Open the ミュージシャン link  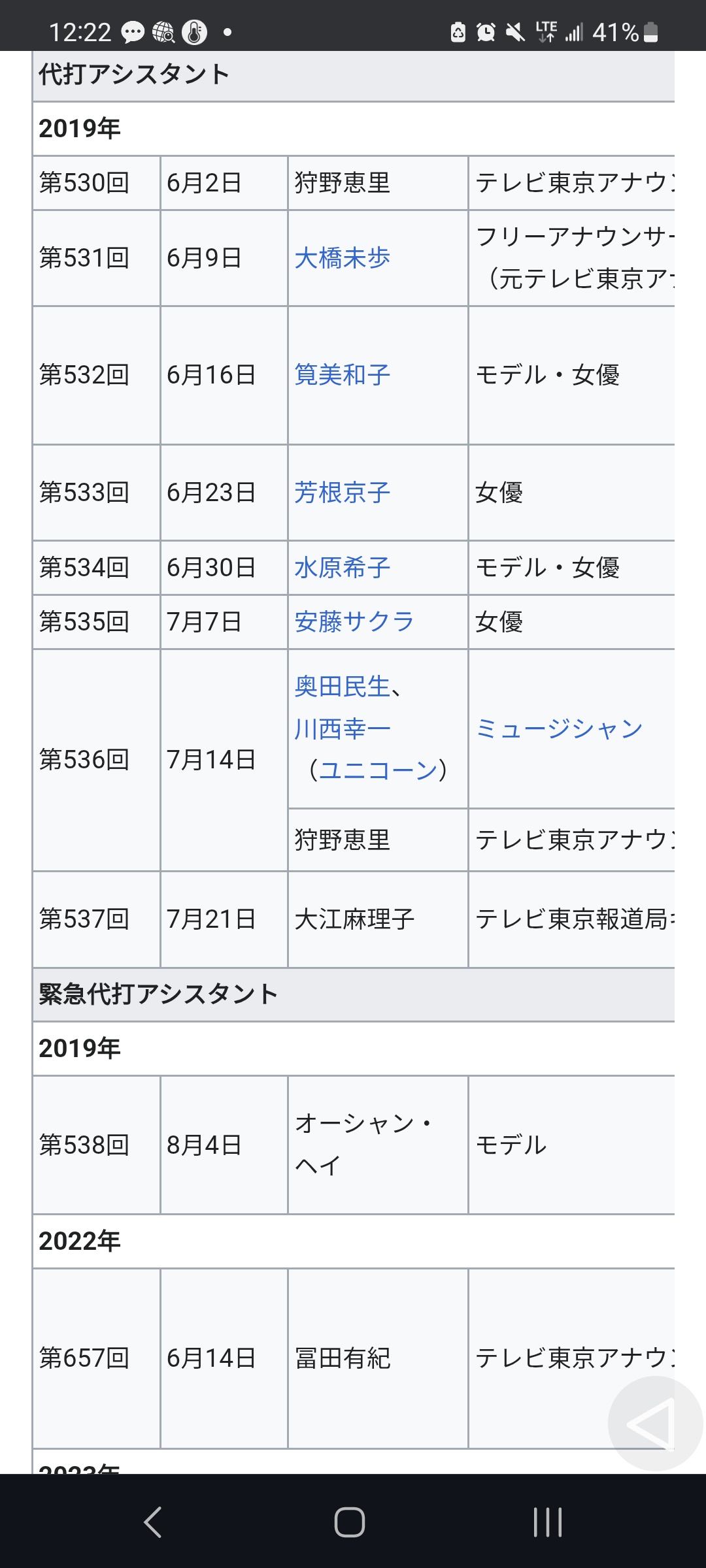560,728
